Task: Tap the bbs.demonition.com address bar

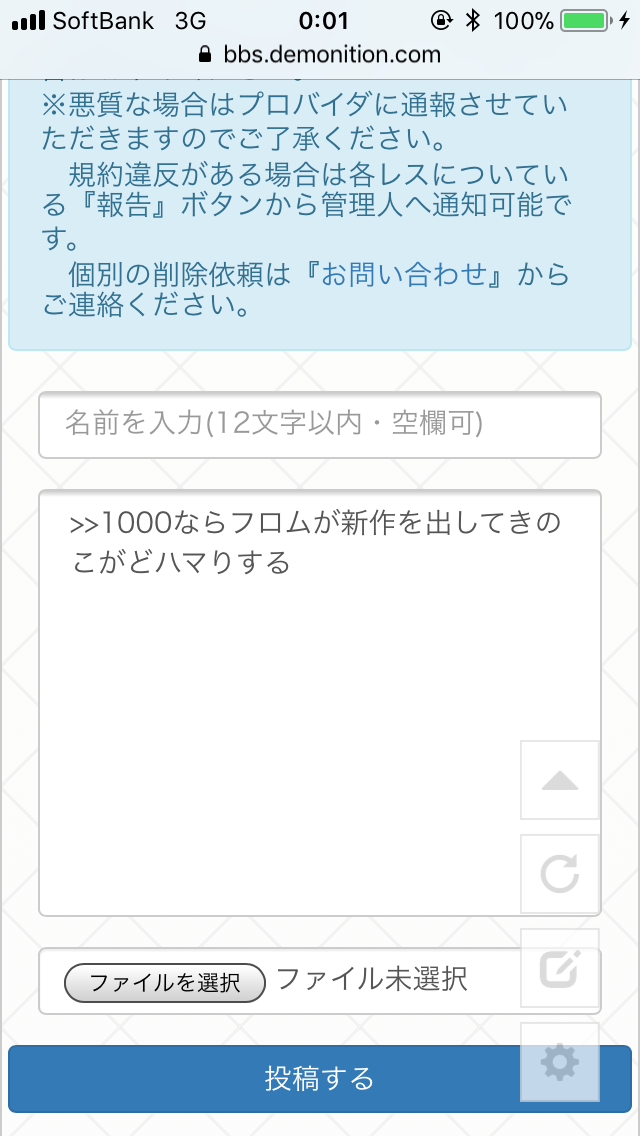Action: tap(320, 54)
